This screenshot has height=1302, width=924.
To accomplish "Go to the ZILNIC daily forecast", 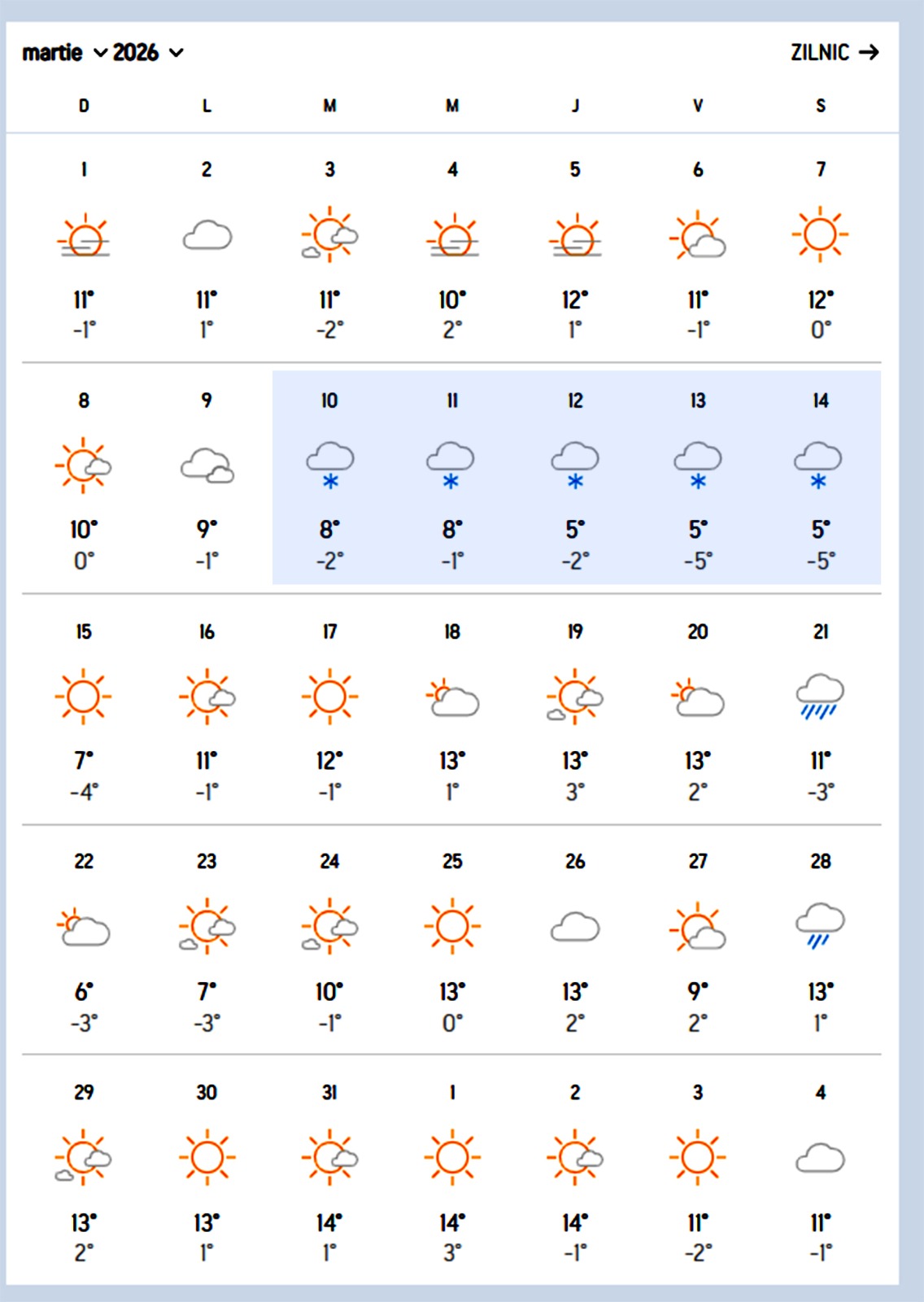I will tap(834, 53).
